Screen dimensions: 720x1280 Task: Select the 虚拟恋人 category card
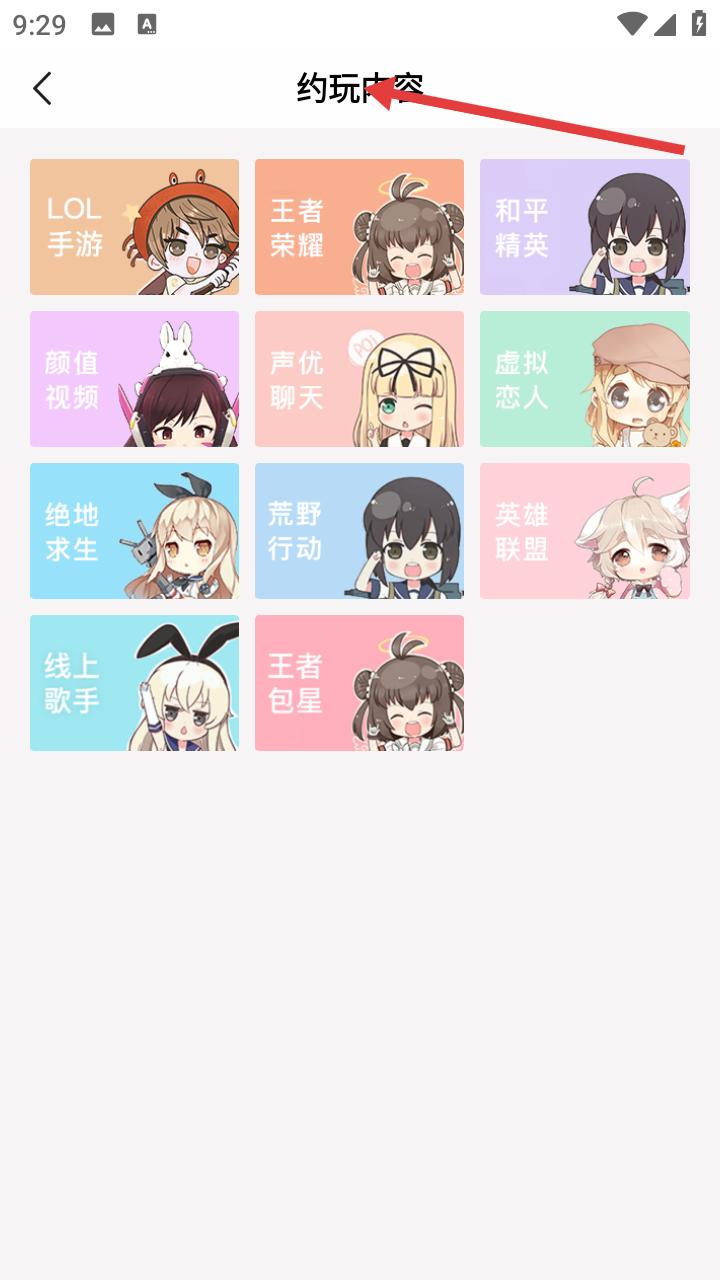coord(584,379)
